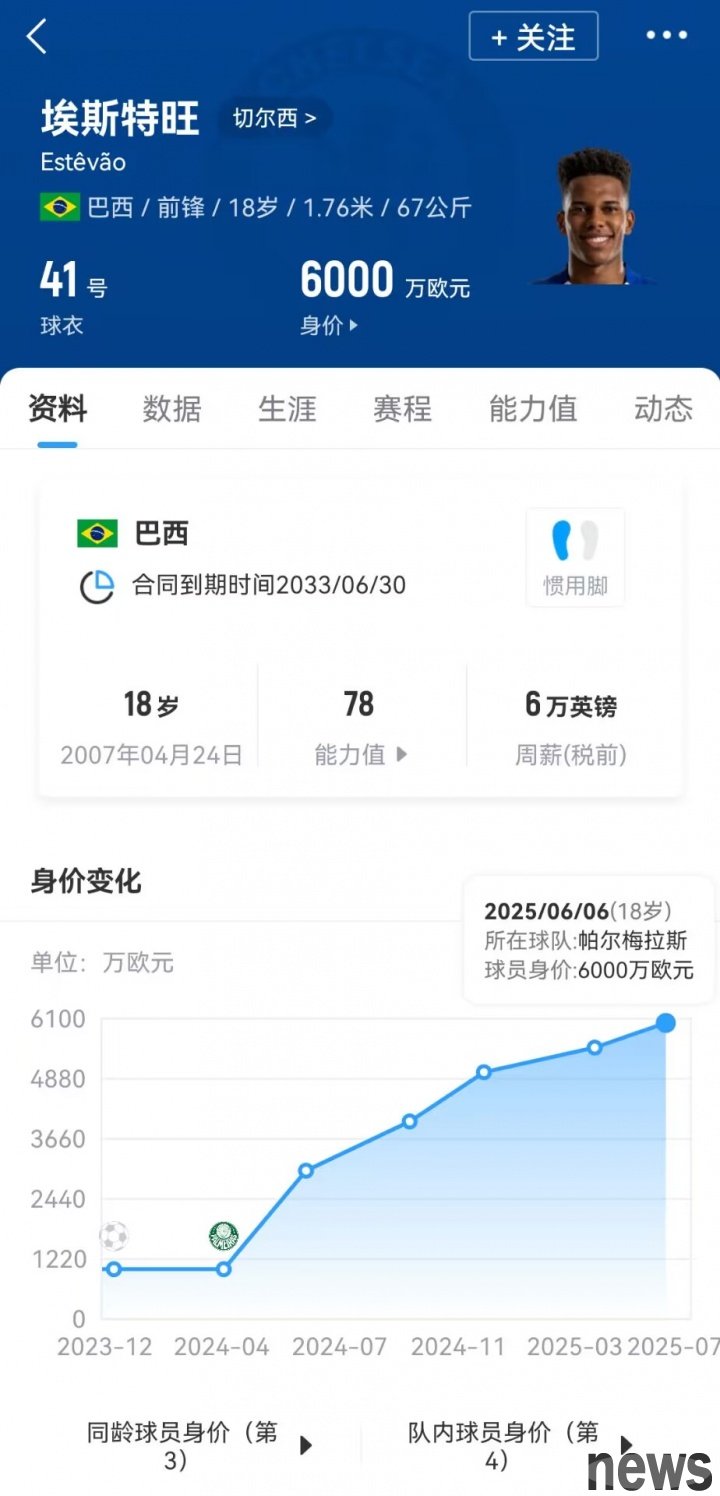Open 同龄球员身价 ranking
This screenshot has height=1496, width=720.
click(200, 1446)
